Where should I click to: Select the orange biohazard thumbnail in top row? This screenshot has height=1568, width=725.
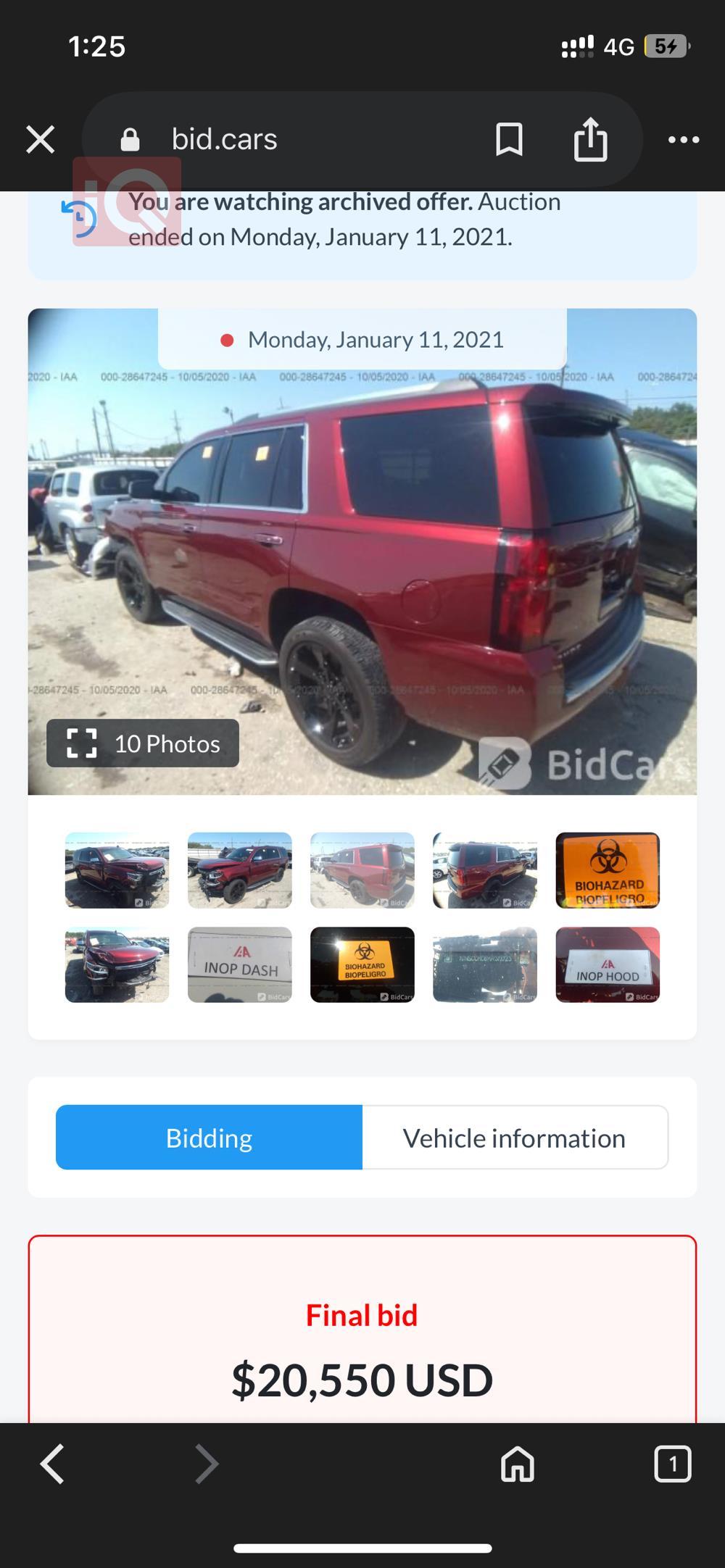608,870
